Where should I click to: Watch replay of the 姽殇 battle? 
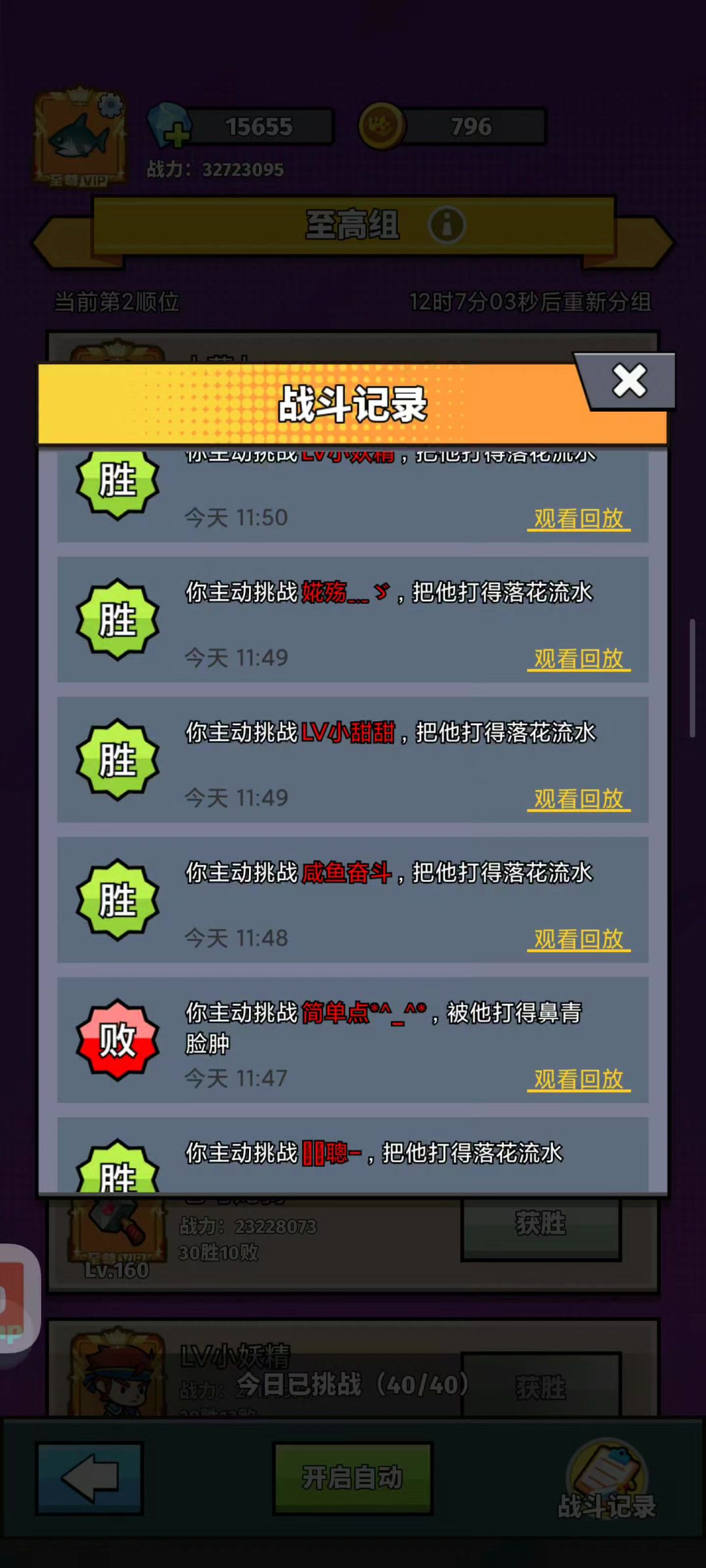click(x=579, y=659)
